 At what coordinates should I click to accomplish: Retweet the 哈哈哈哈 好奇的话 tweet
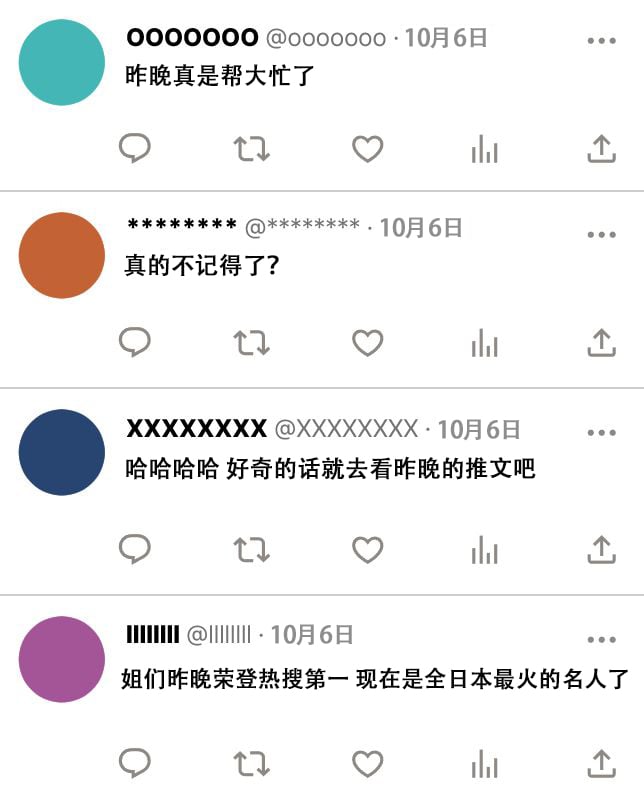tap(251, 549)
